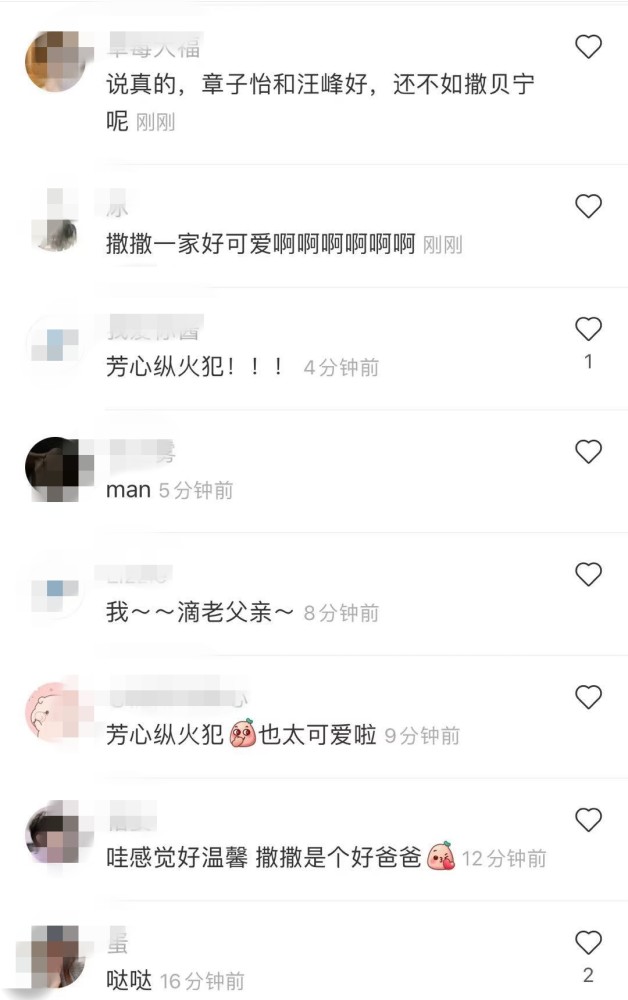Viewport: 628px width, 1000px height.
Task: Like the comment saying man
Action: click(x=589, y=452)
